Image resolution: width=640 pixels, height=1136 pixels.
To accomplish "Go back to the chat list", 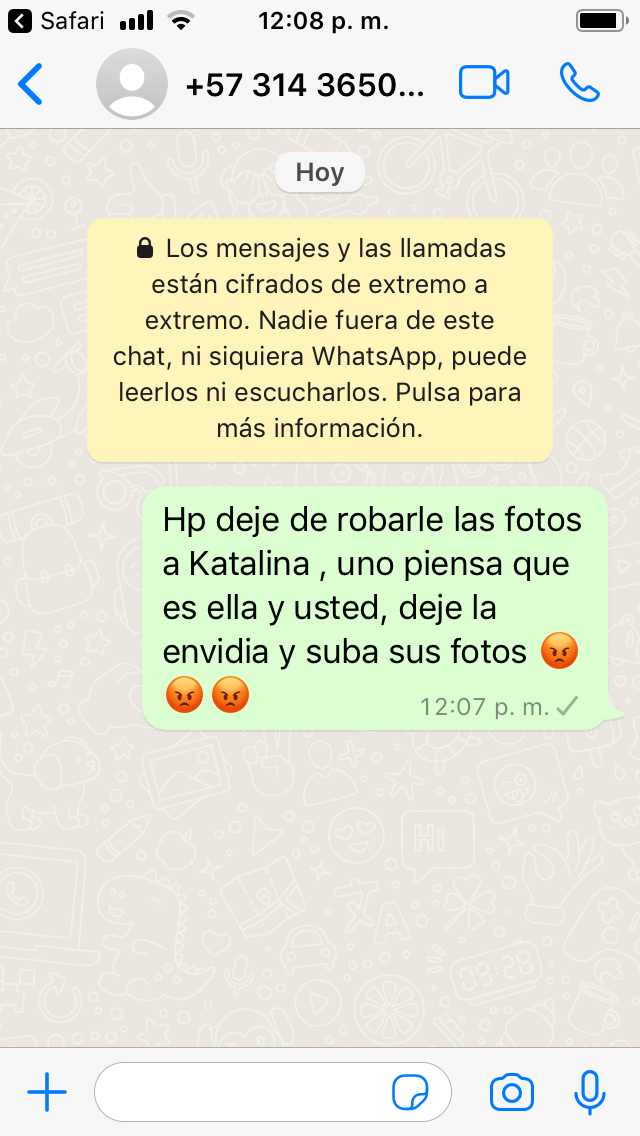I will (x=31, y=84).
